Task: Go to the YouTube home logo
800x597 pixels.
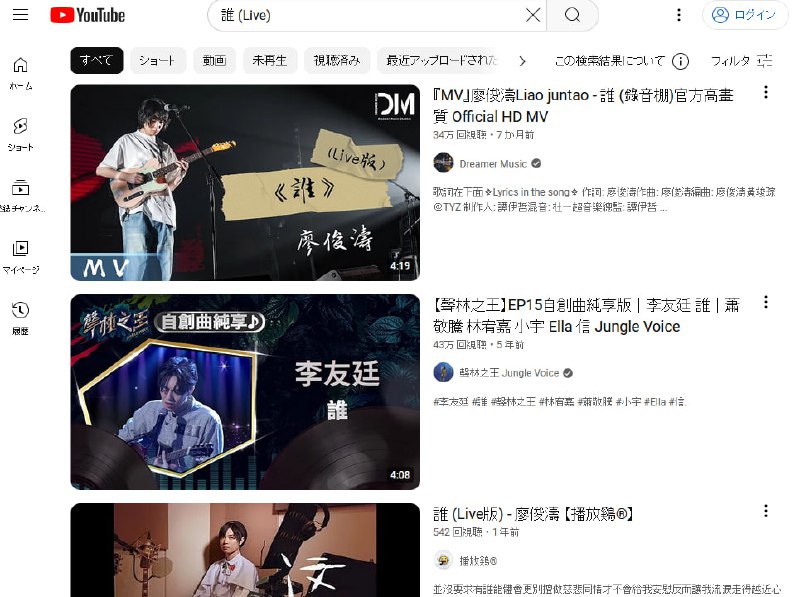Action: 88,15
